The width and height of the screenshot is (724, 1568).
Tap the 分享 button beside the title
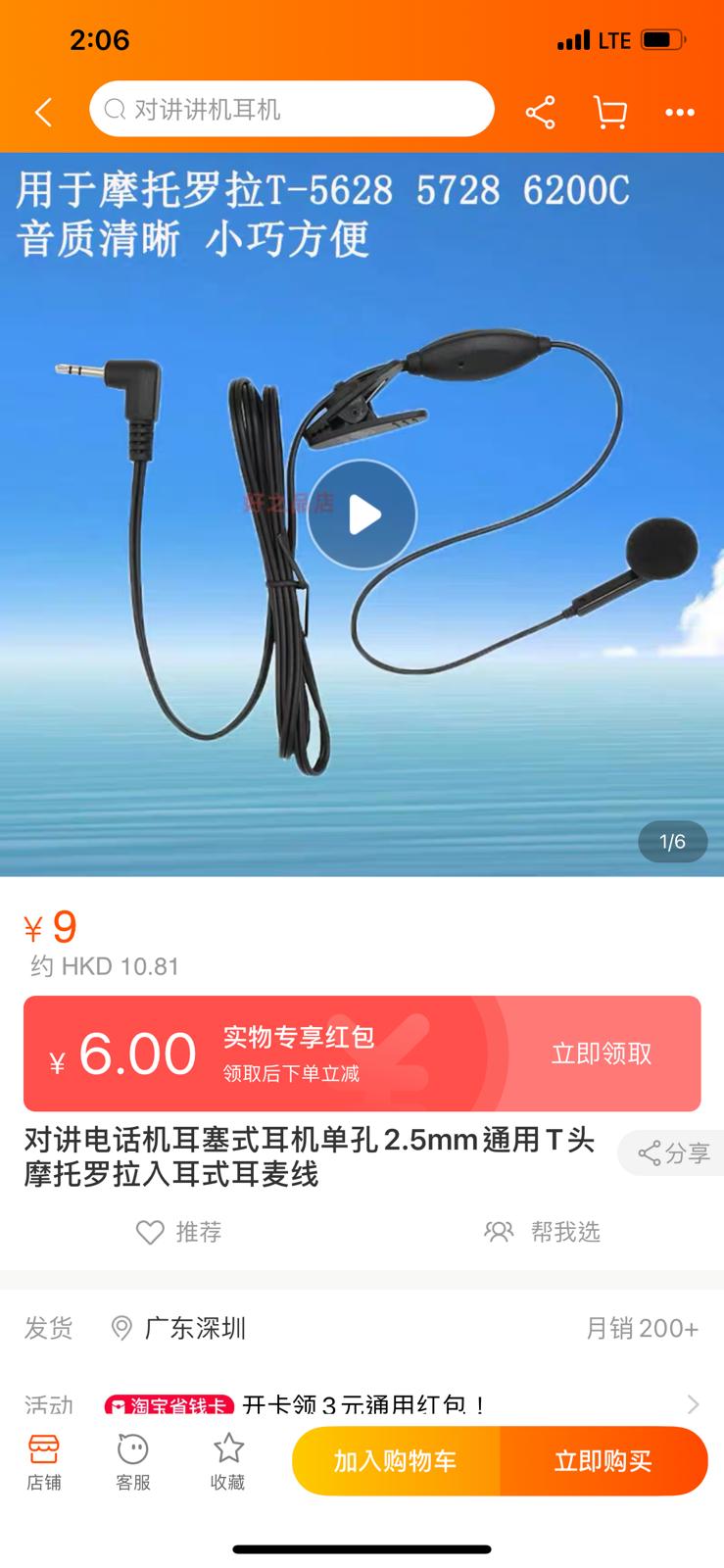point(674,1152)
